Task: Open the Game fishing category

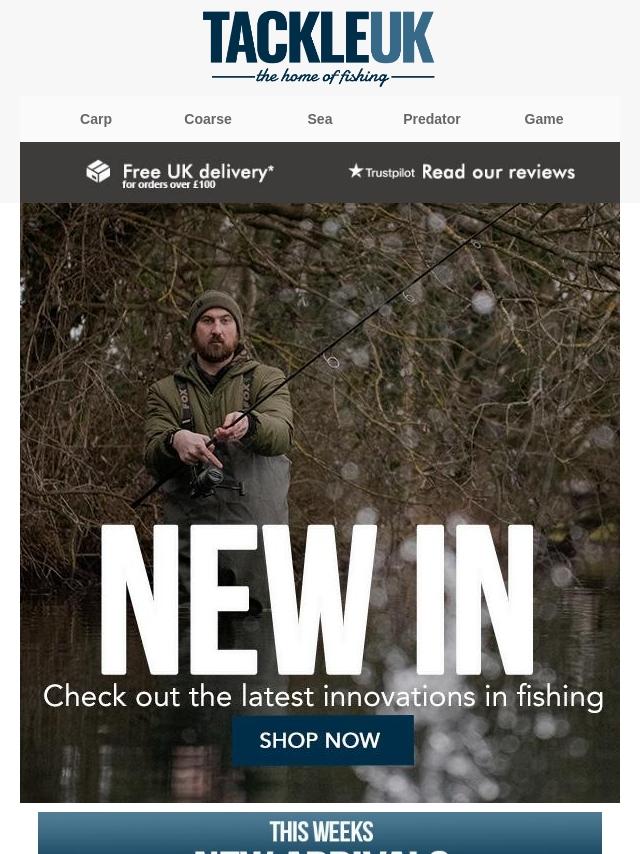Action: click(x=543, y=119)
